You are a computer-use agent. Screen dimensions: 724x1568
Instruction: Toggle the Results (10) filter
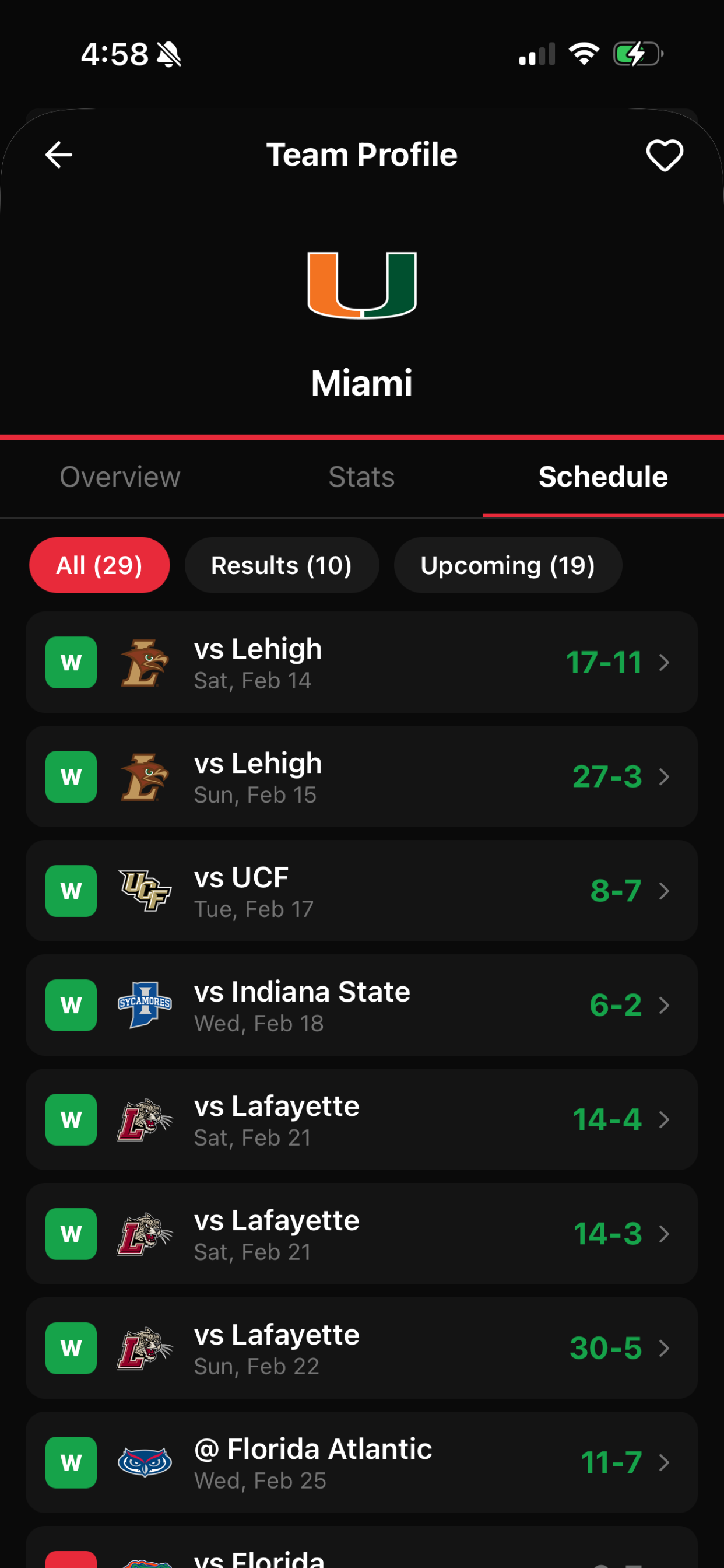(x=282, y=565)
